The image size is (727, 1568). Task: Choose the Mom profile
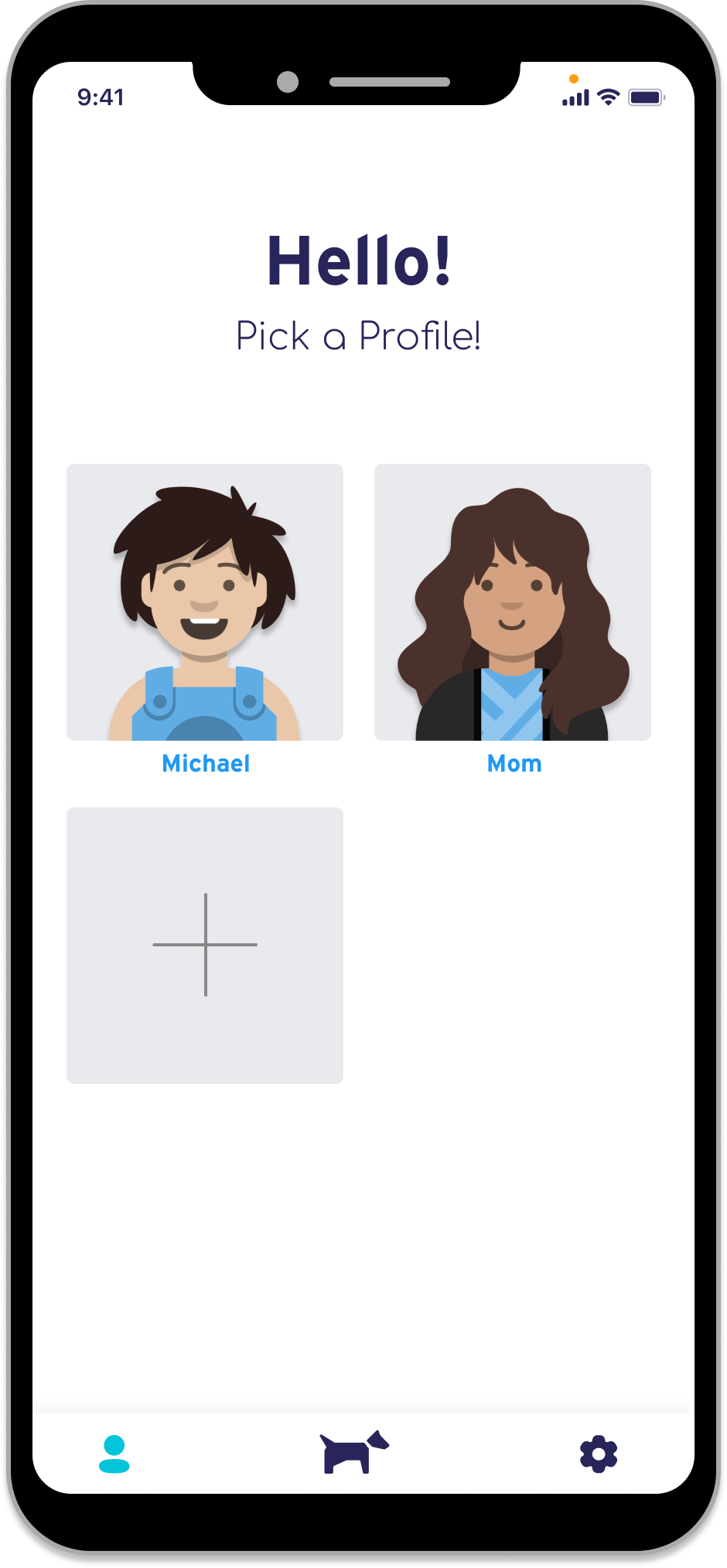coord(513,602)
